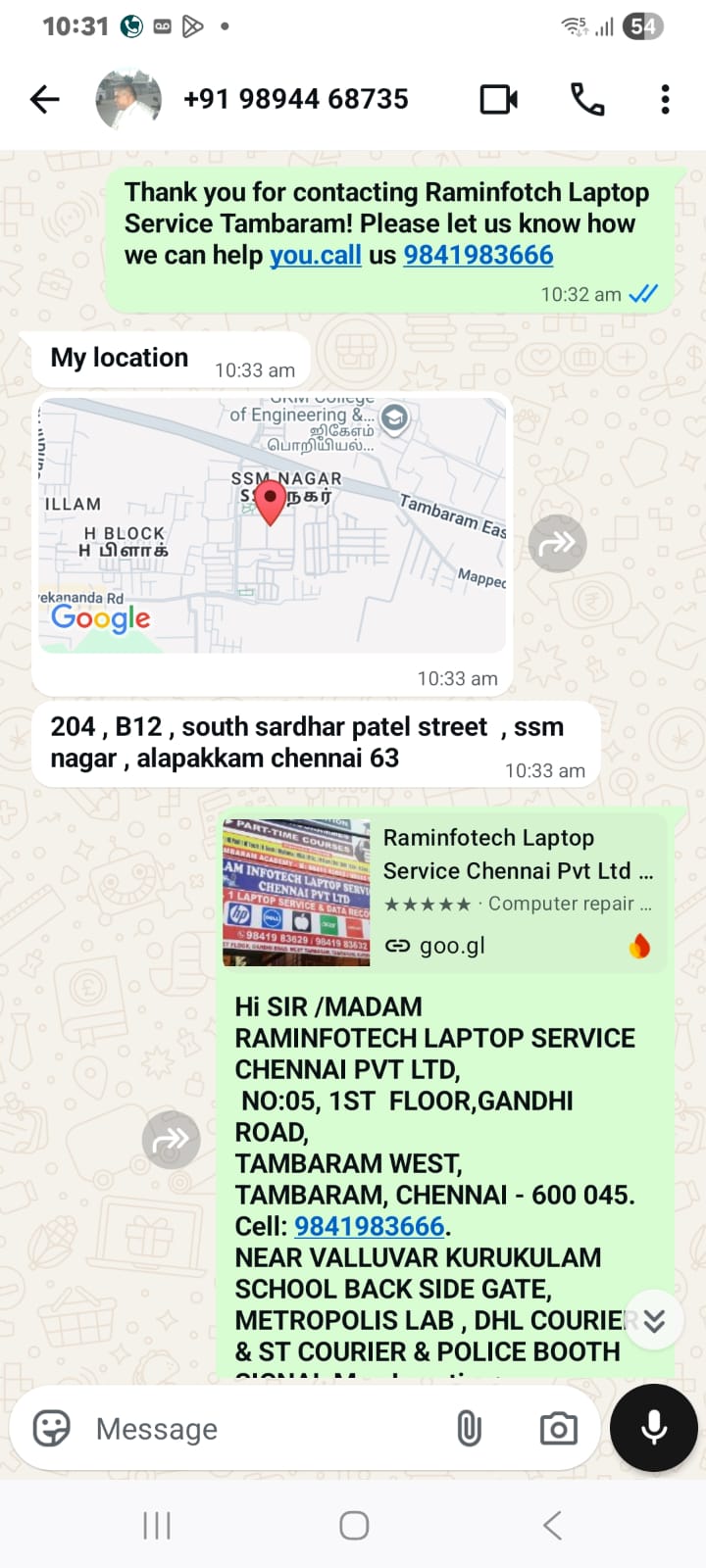Go to the home screen
This screenshot has height=1568, width=706.
tap(353, 1525)
